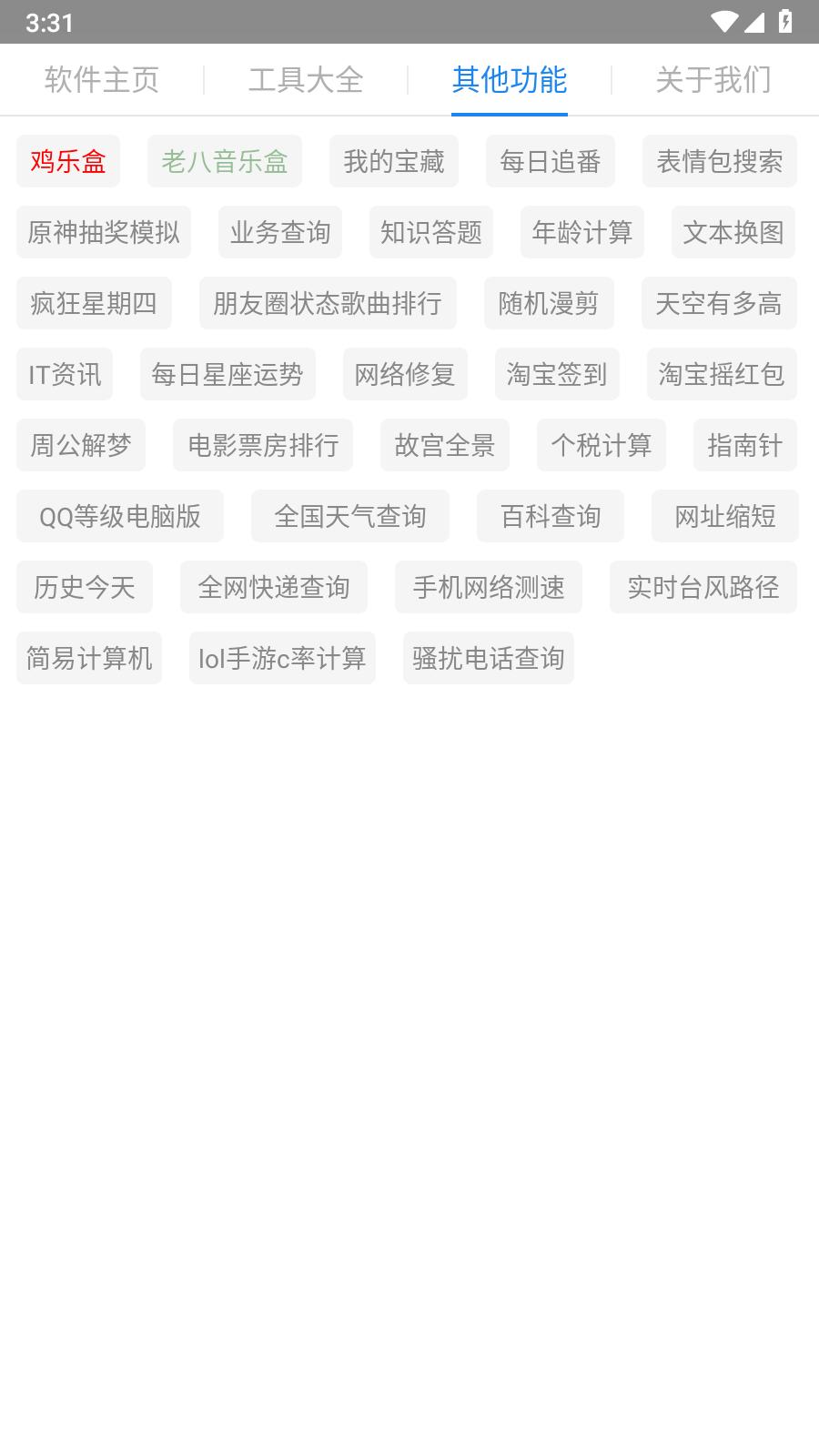
Task: Open 淘宝签到
Action: (x=557, y=374)
